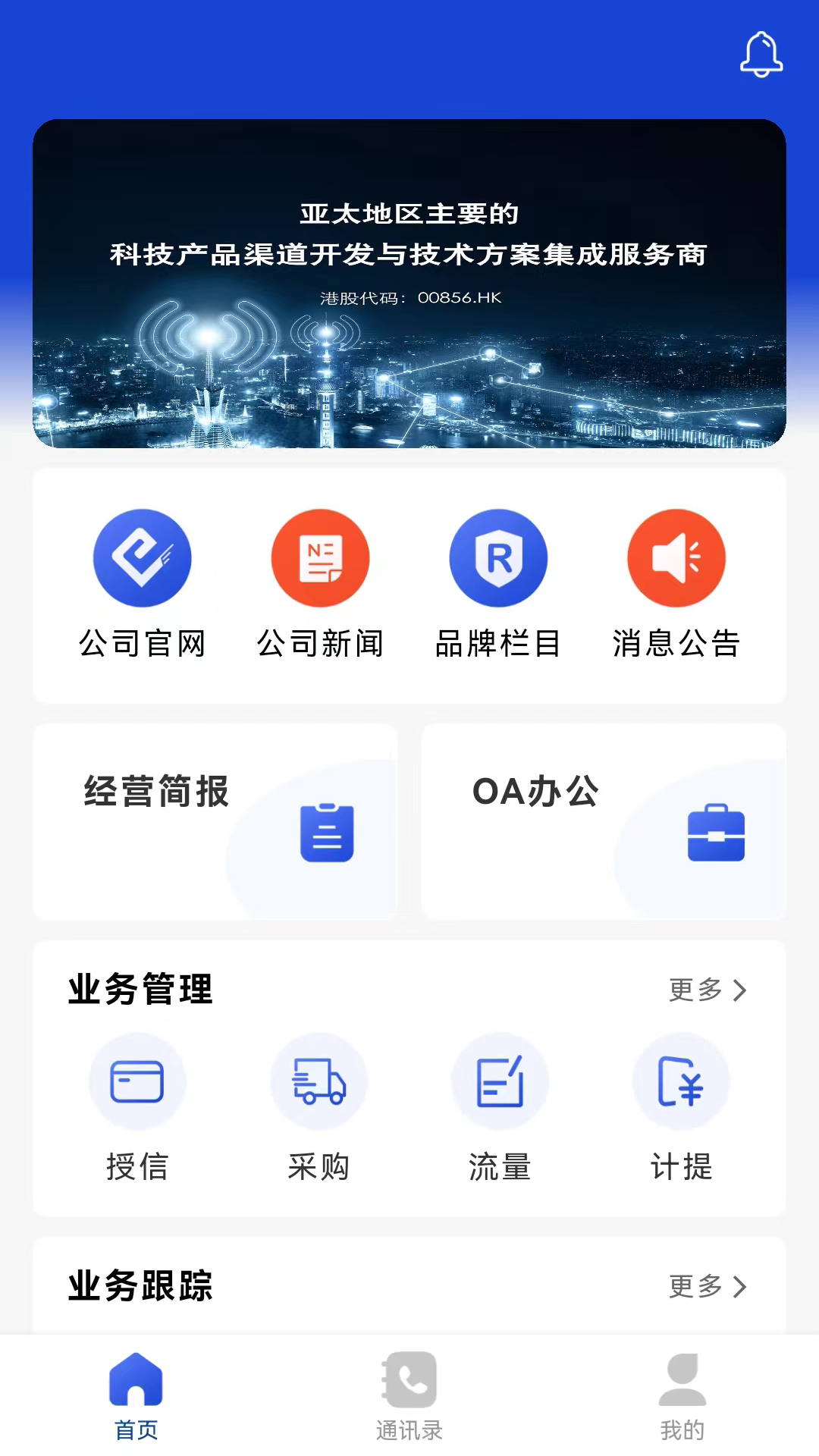Click the chevron next to 业务管理 更多
Viewport: 819px width, 1456px height.
tap(738, 990)
